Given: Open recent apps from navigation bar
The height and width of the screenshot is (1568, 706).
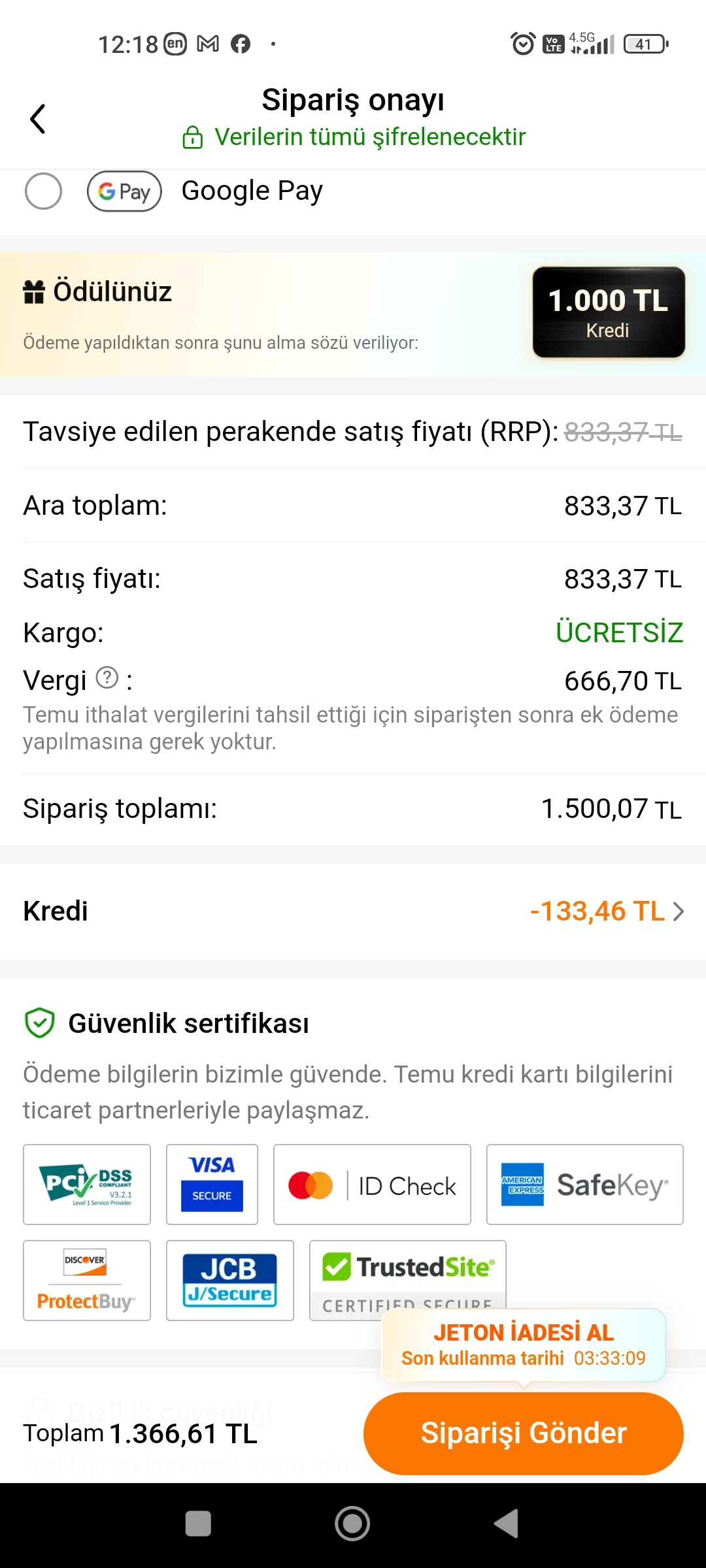Looking at the screenshot, I should (198, 1524).
